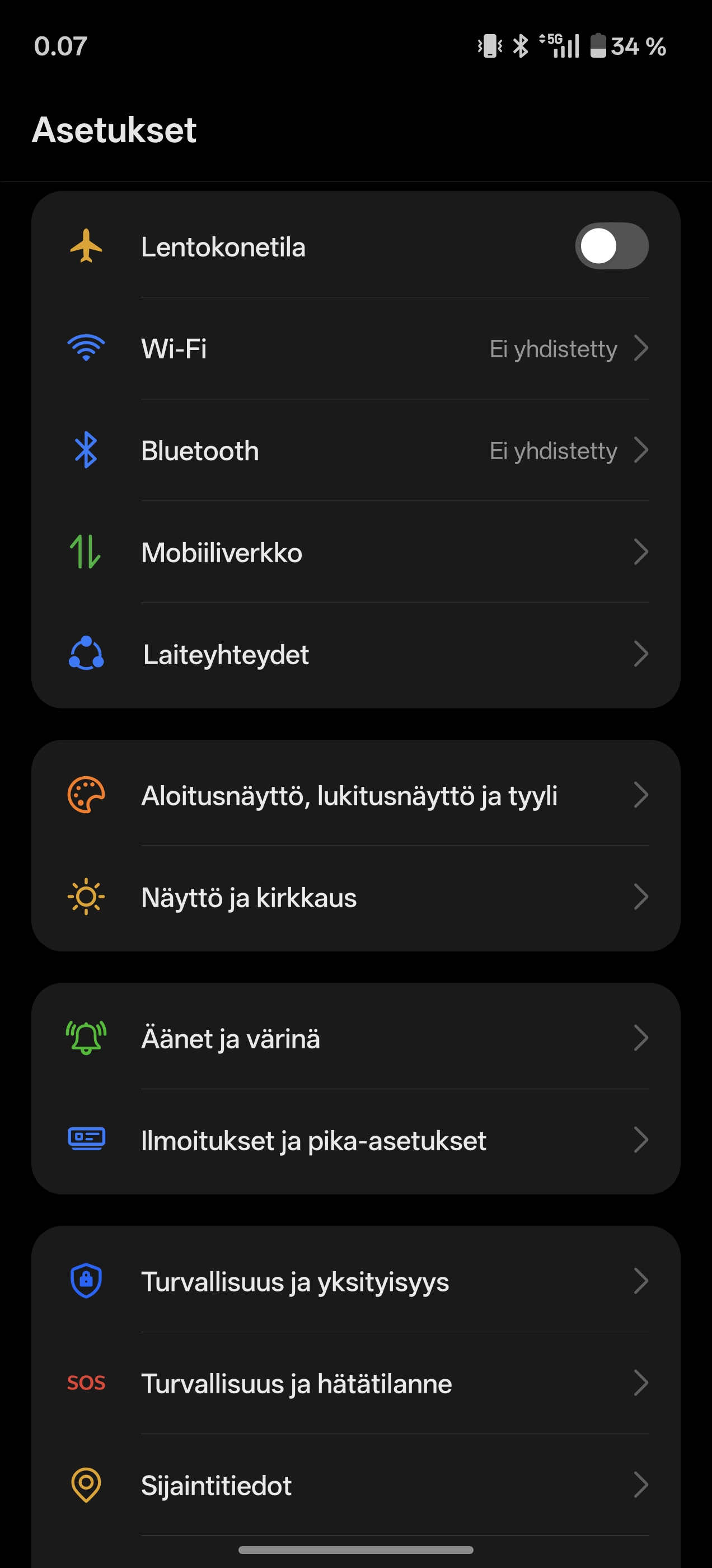Open Wi-Fi settings
Image resolution: width=712 pixels, height=1568 pixels.
355,349
